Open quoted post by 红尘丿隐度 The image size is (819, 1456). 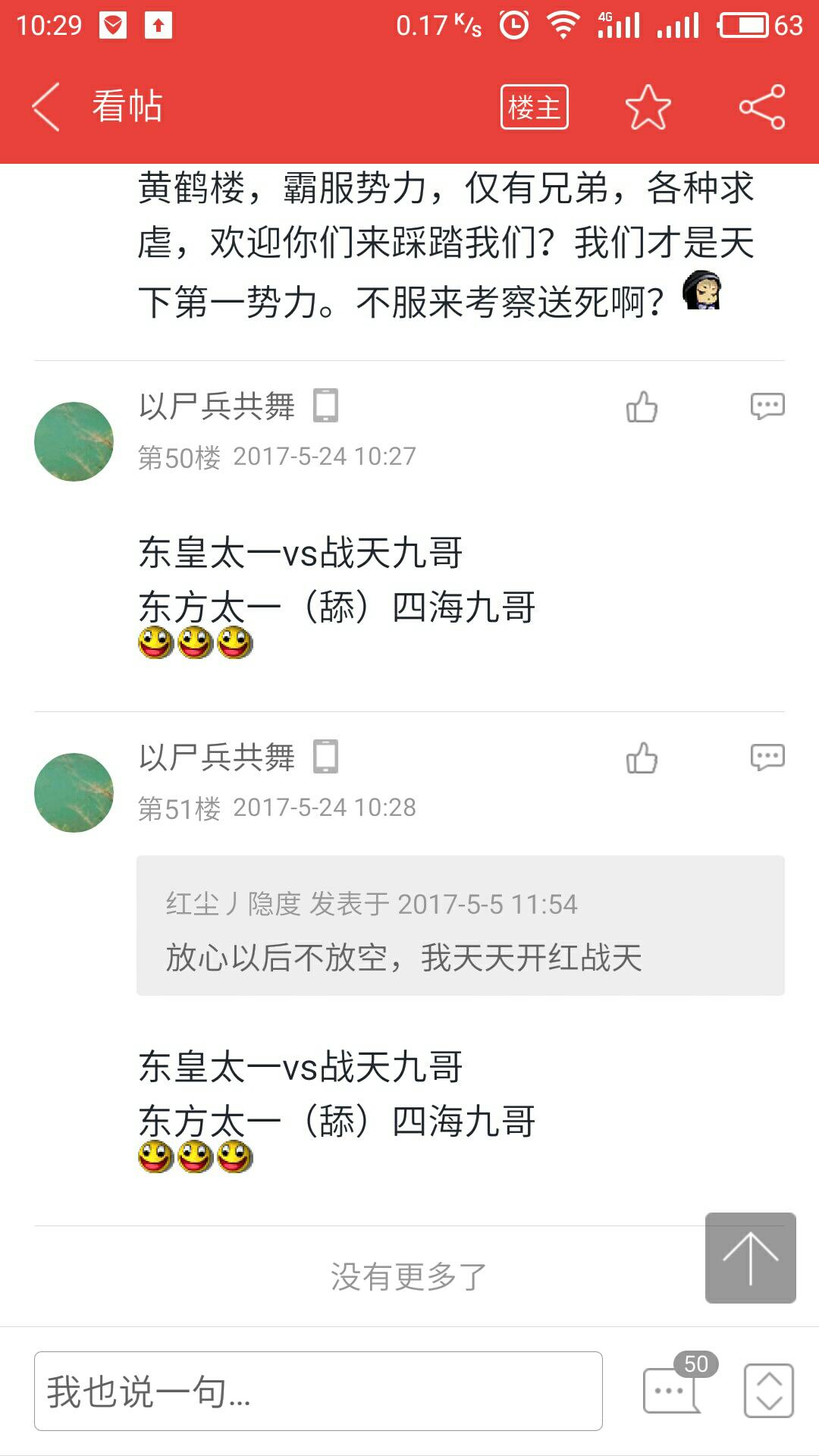coord(460,925)
